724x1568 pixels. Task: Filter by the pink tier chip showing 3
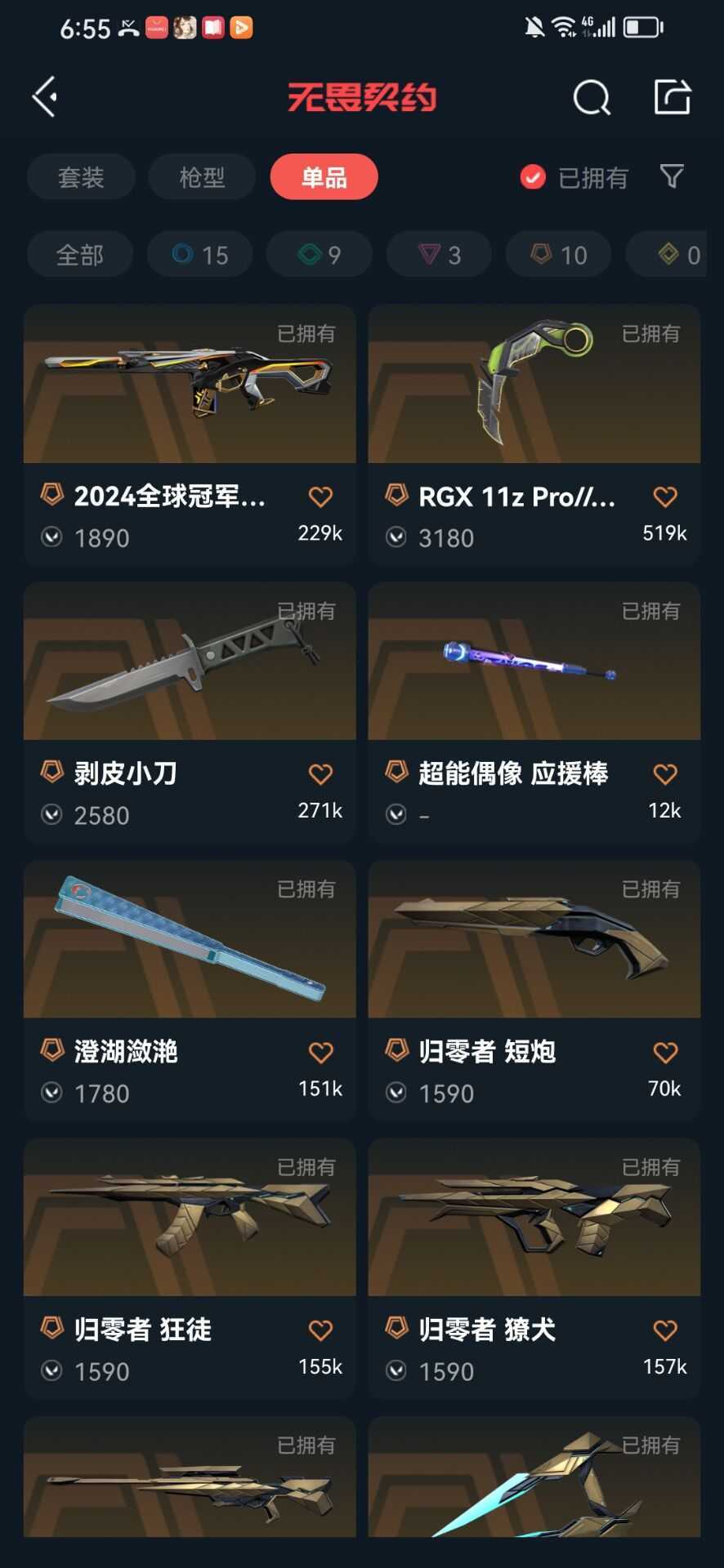point(439,255)
